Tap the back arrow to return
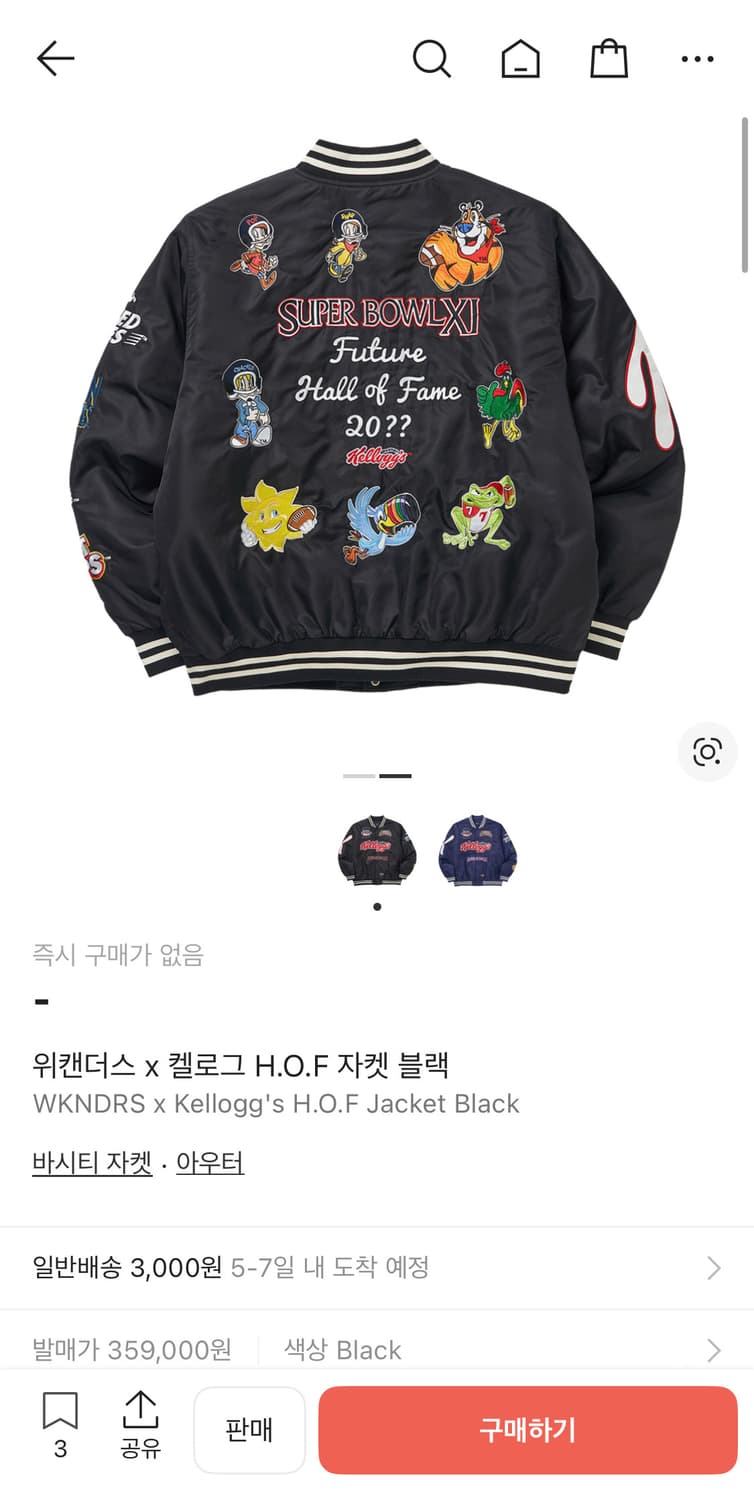The image size is (754, 1500). 56,58
